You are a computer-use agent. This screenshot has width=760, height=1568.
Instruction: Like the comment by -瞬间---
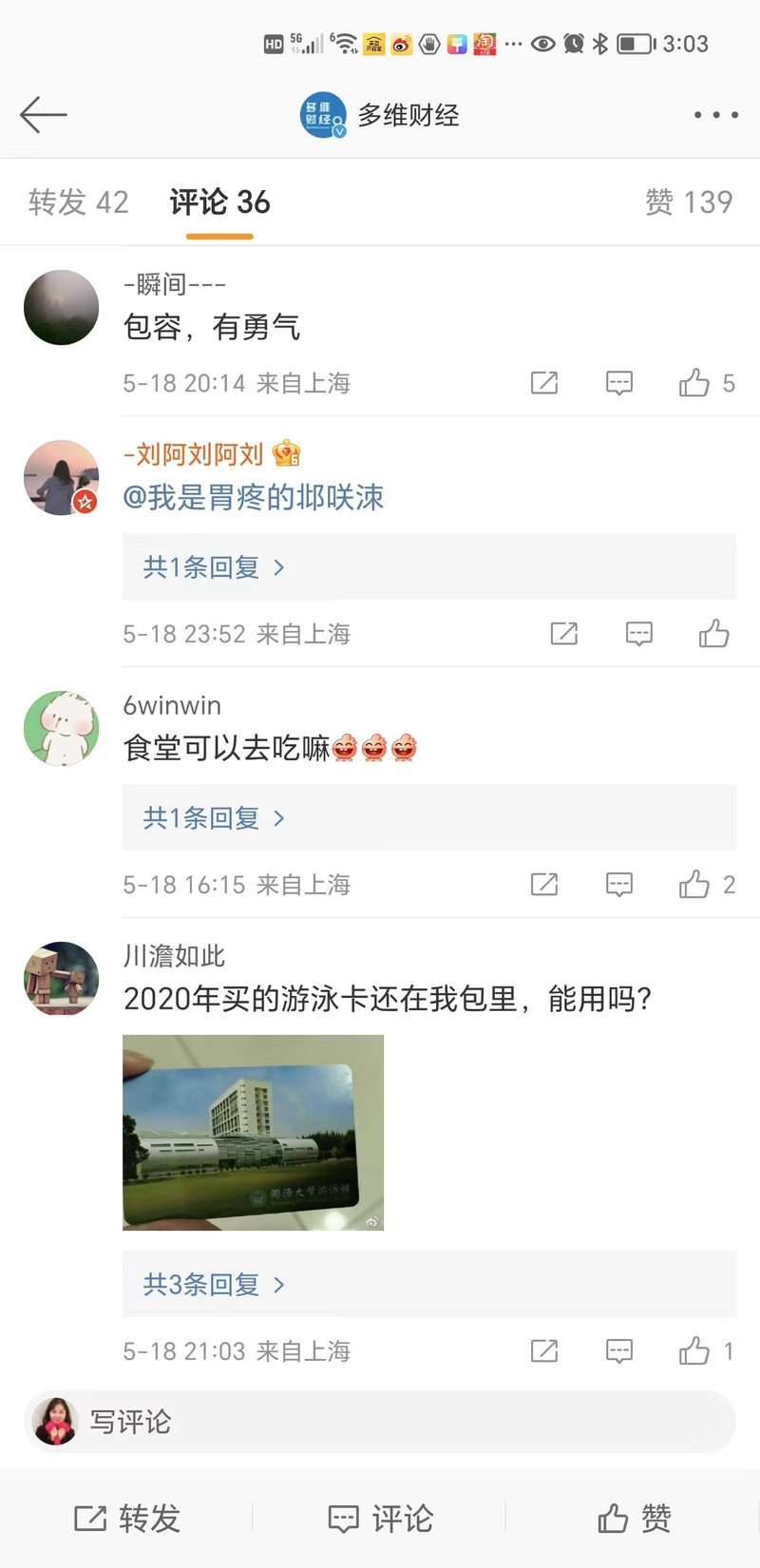click(694, 383)
